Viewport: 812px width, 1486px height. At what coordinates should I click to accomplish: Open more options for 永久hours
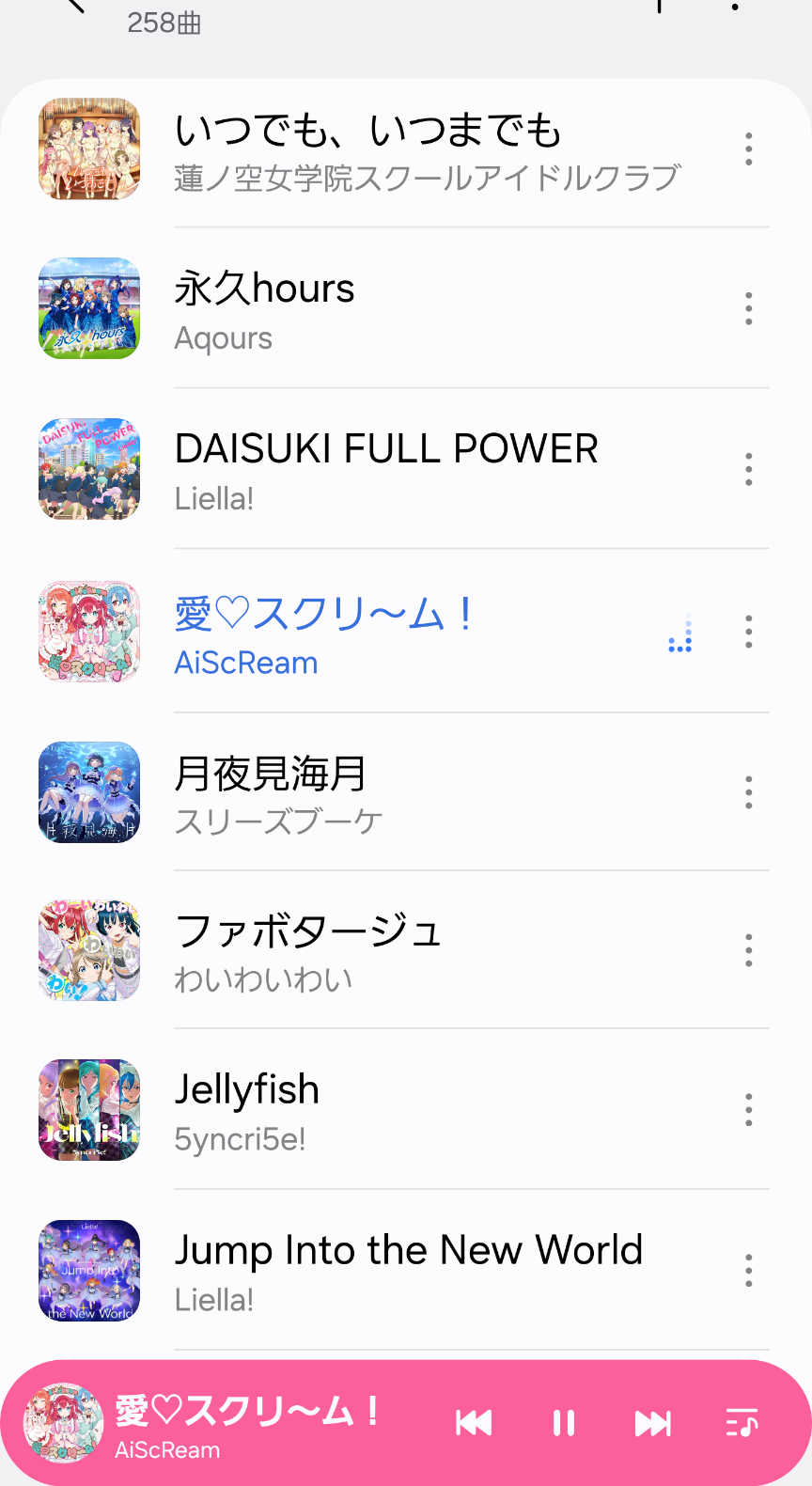[x=748, y=309]
